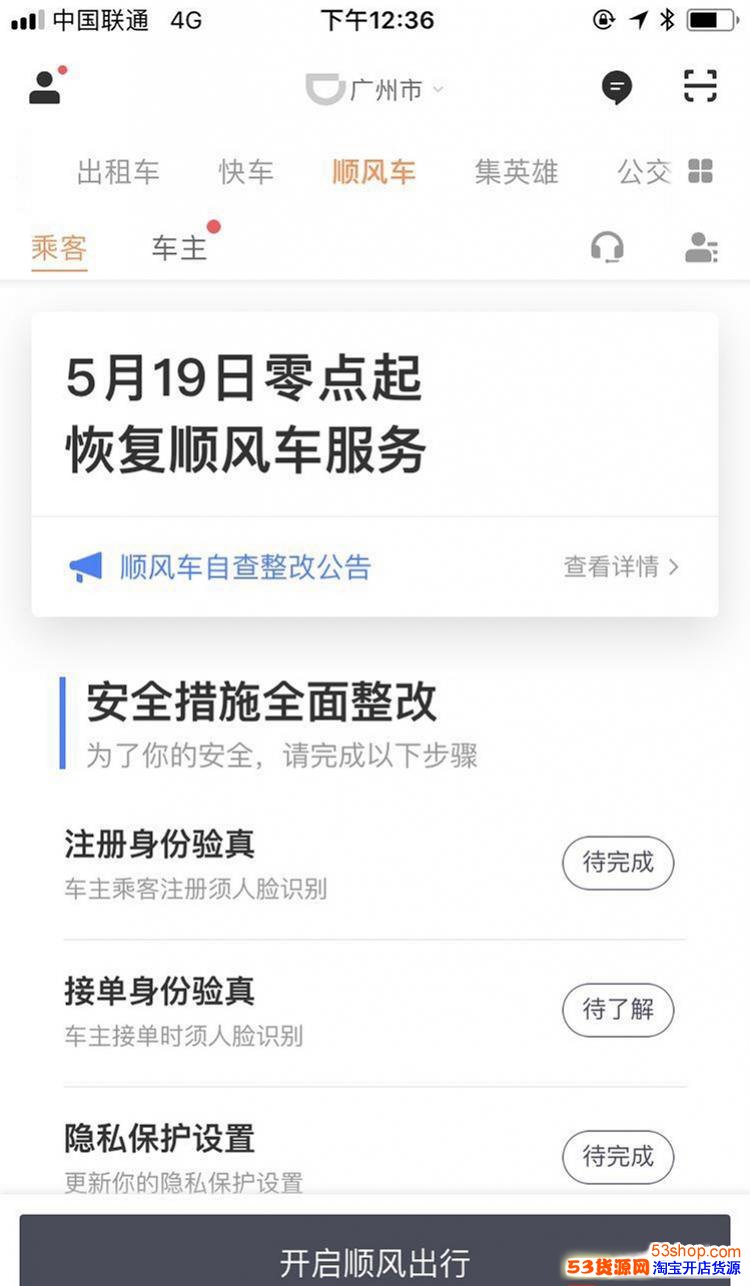Open the grid icon for more services
The width and height of the screenshot is (750, 1286).
pyautogui.click(x=700, y=170)
